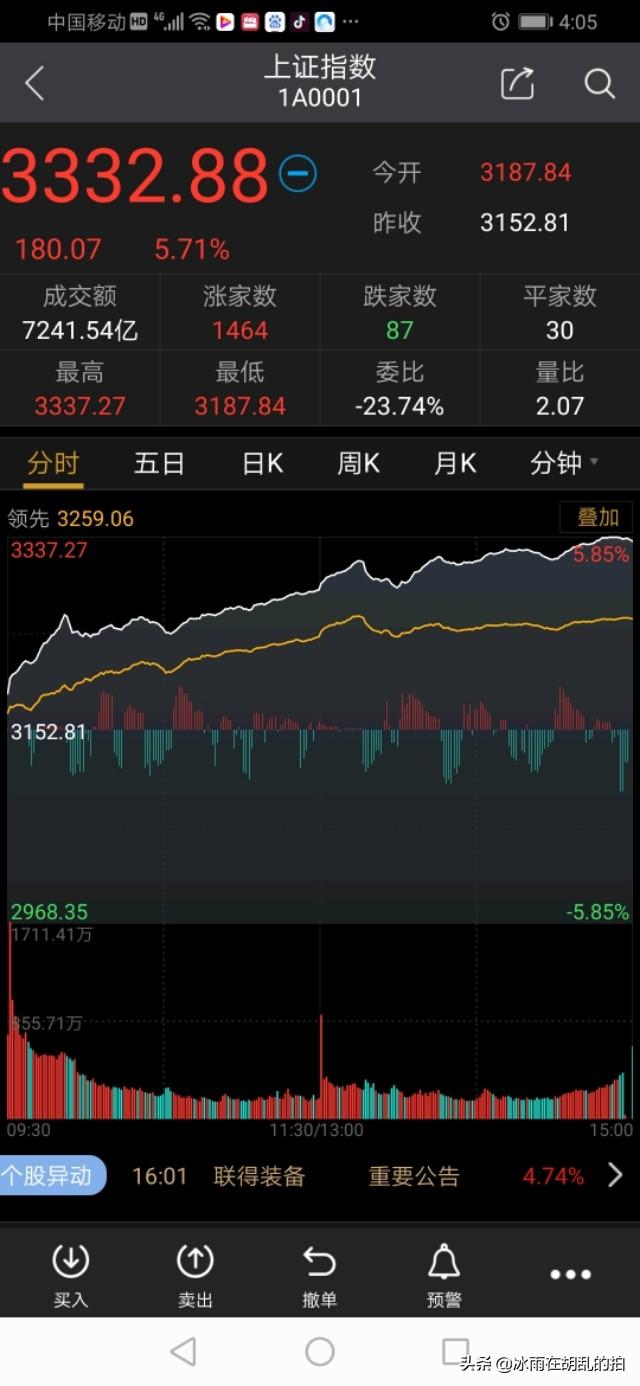Switch to the 五日 chart tab
Screen dimensions: 640x1386
pos(160,464)
